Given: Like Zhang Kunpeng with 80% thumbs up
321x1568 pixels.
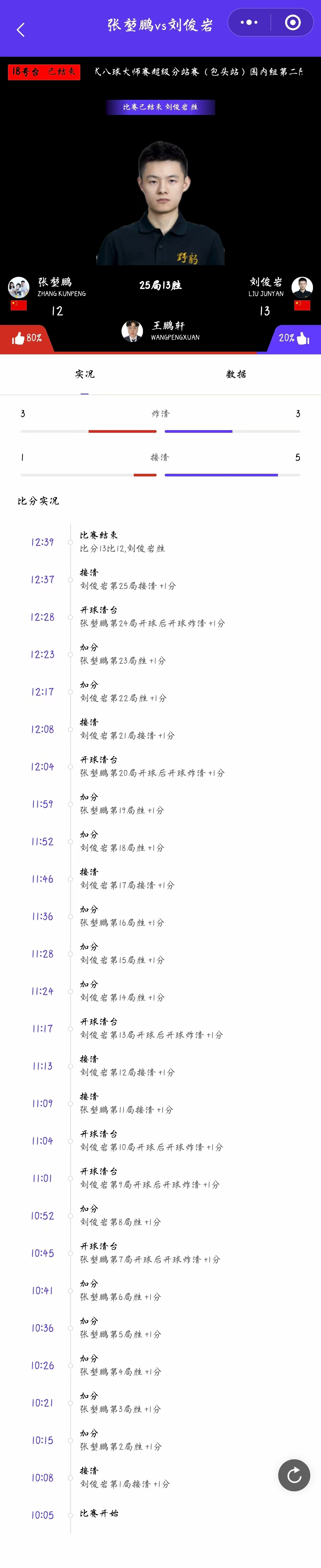Looking at the screenshot, I should (26, 338).
